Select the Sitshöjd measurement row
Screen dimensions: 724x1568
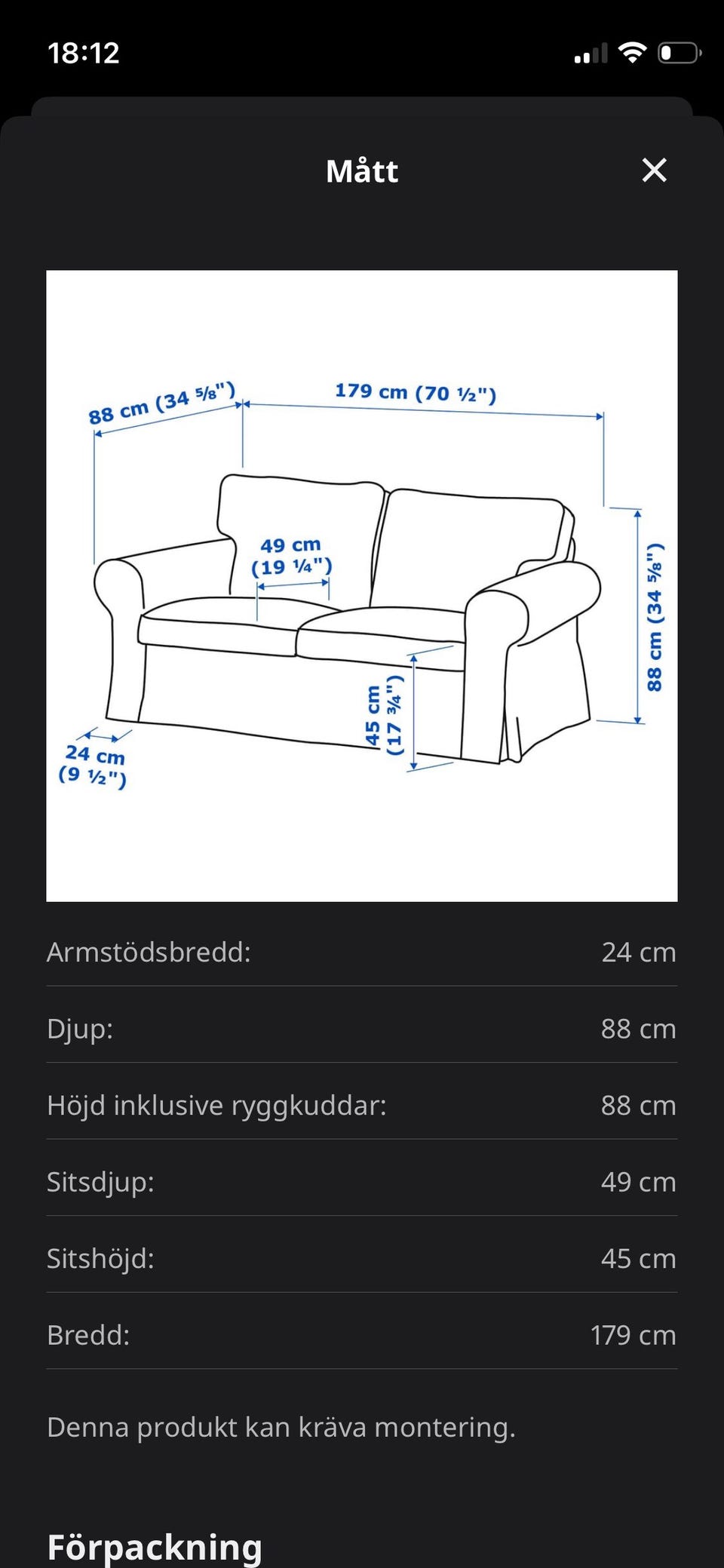click(362, 1257)
